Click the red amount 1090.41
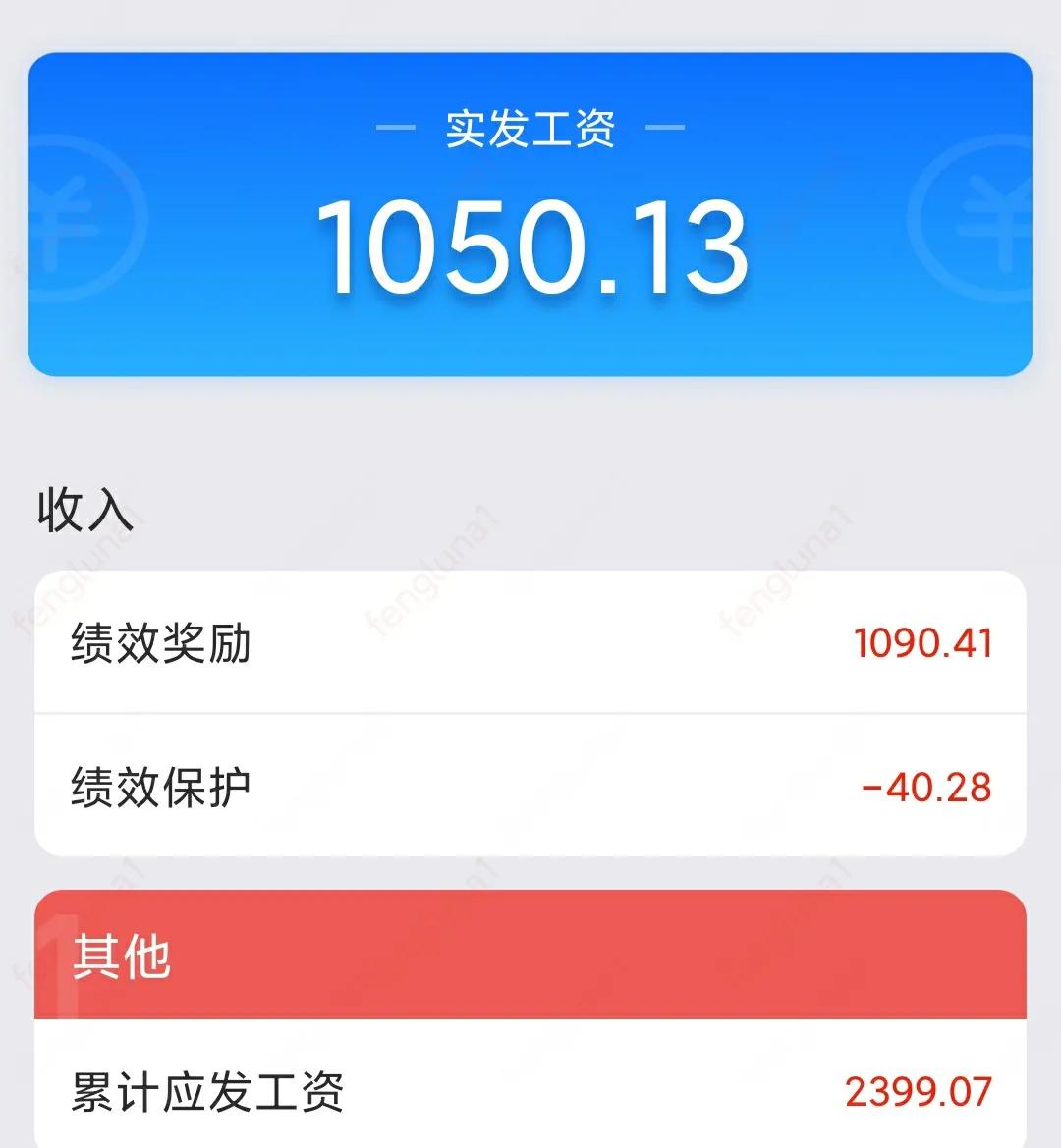 pyautogui.click(x=923, y=645)
